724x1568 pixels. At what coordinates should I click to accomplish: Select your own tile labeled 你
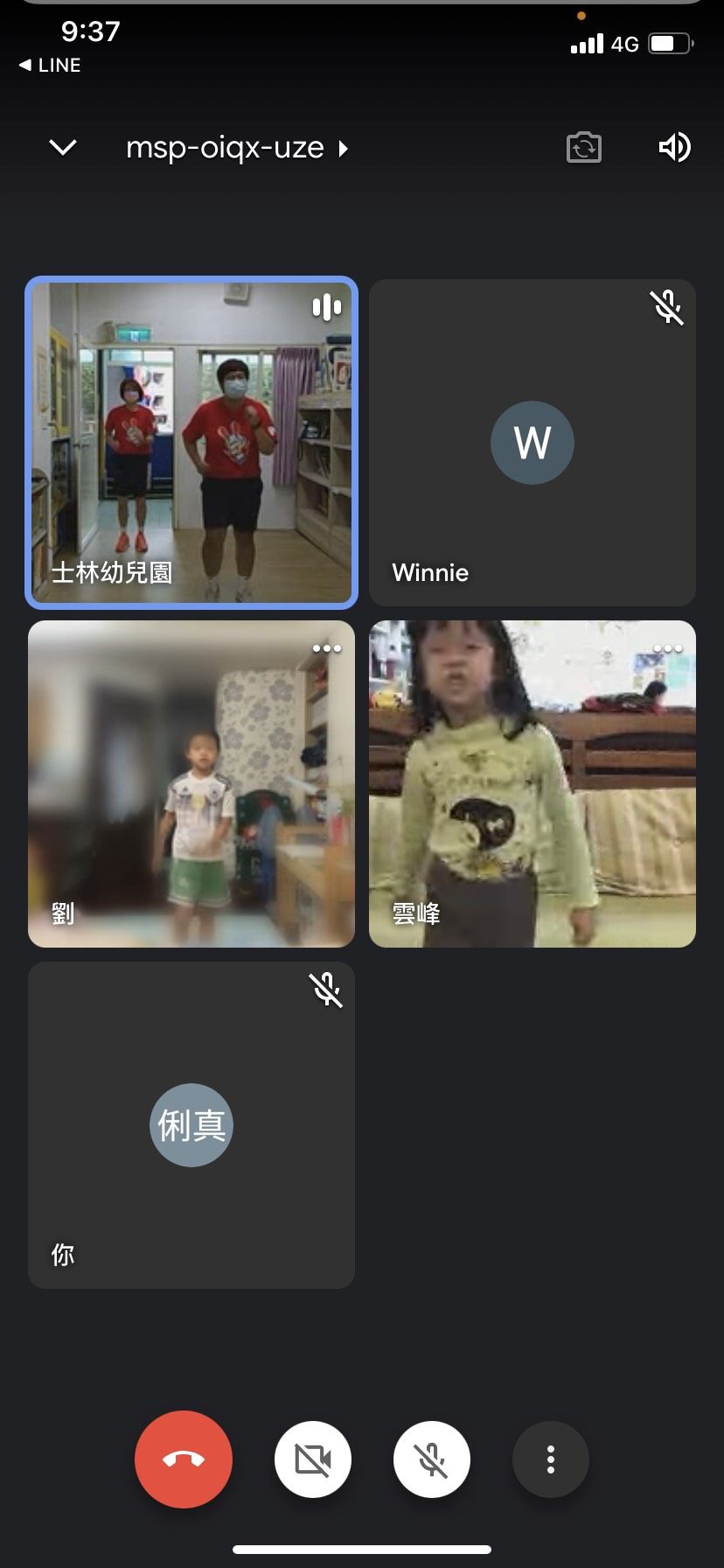191,1125
